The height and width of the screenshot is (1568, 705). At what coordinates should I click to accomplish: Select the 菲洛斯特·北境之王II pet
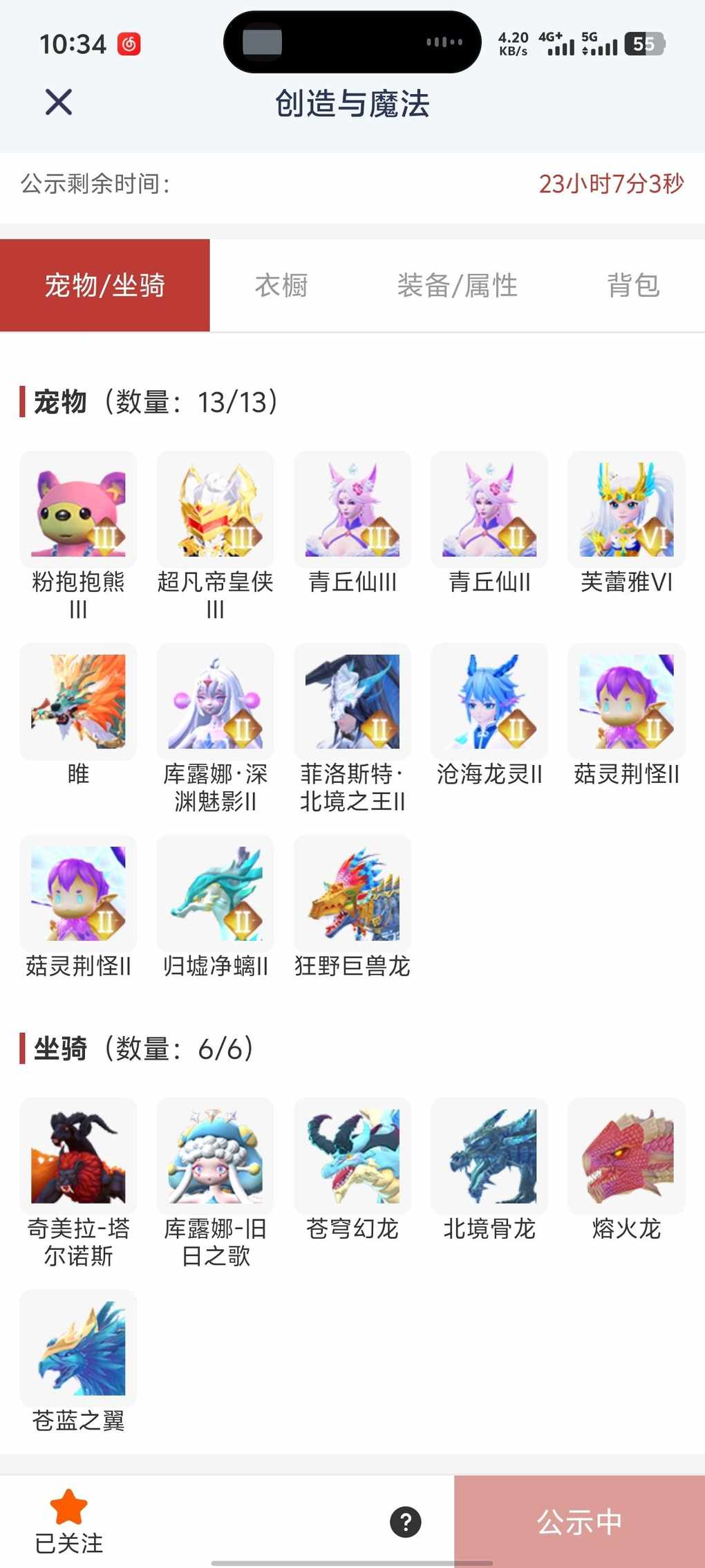(x=352, y=701)
